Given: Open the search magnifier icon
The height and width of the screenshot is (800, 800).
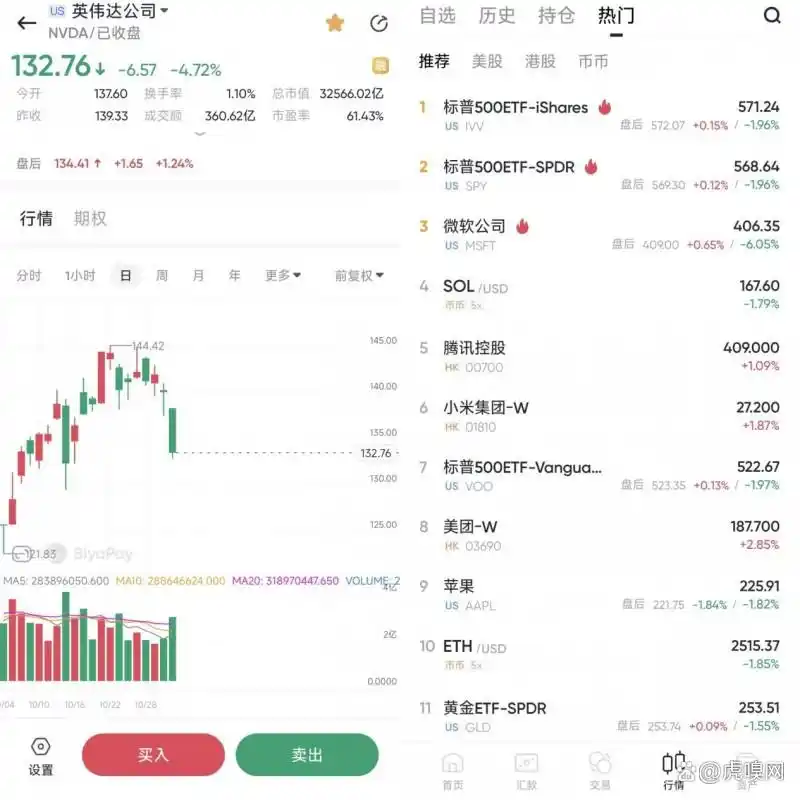Looking at the screenshot, I should pos(772,16).
